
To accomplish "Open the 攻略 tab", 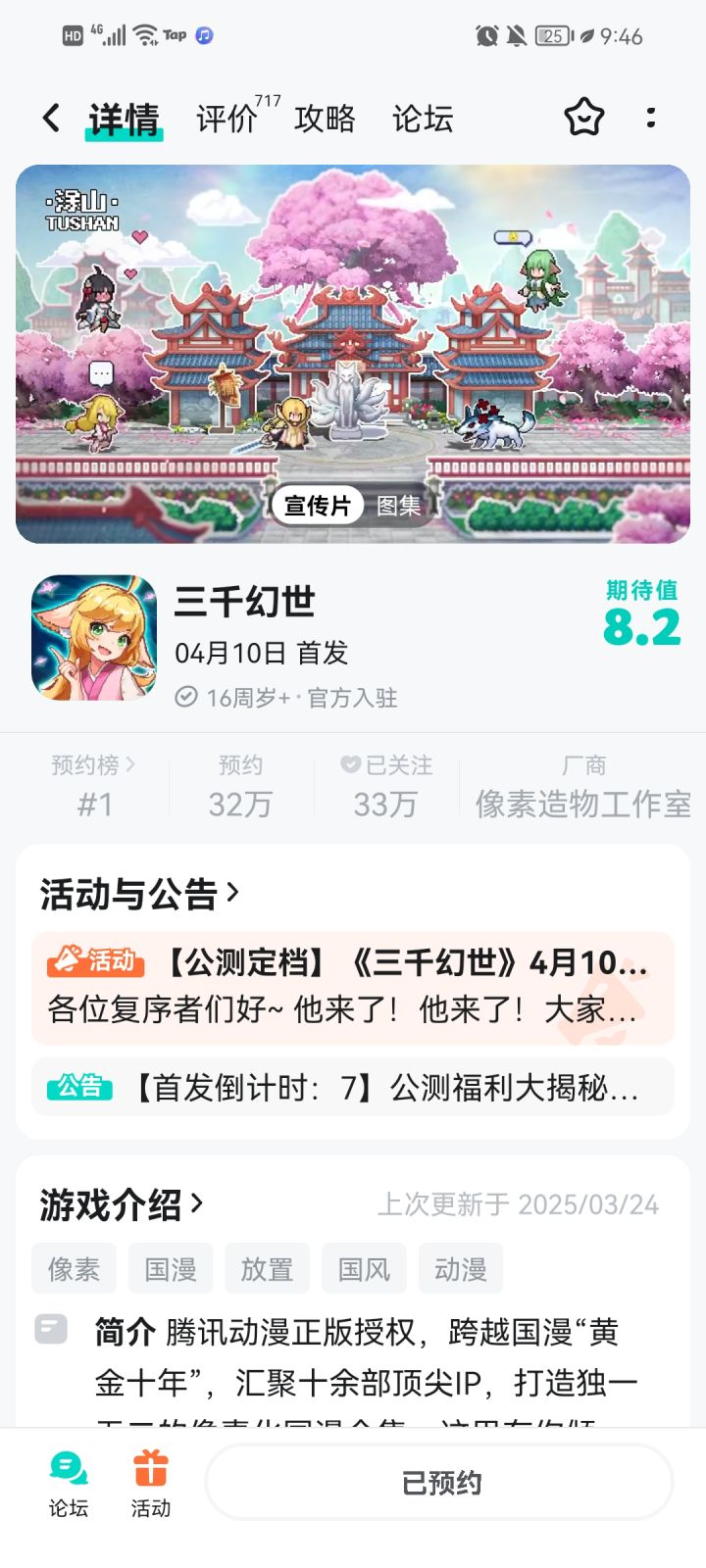I will pyautogui.click(x=324, y=117).
